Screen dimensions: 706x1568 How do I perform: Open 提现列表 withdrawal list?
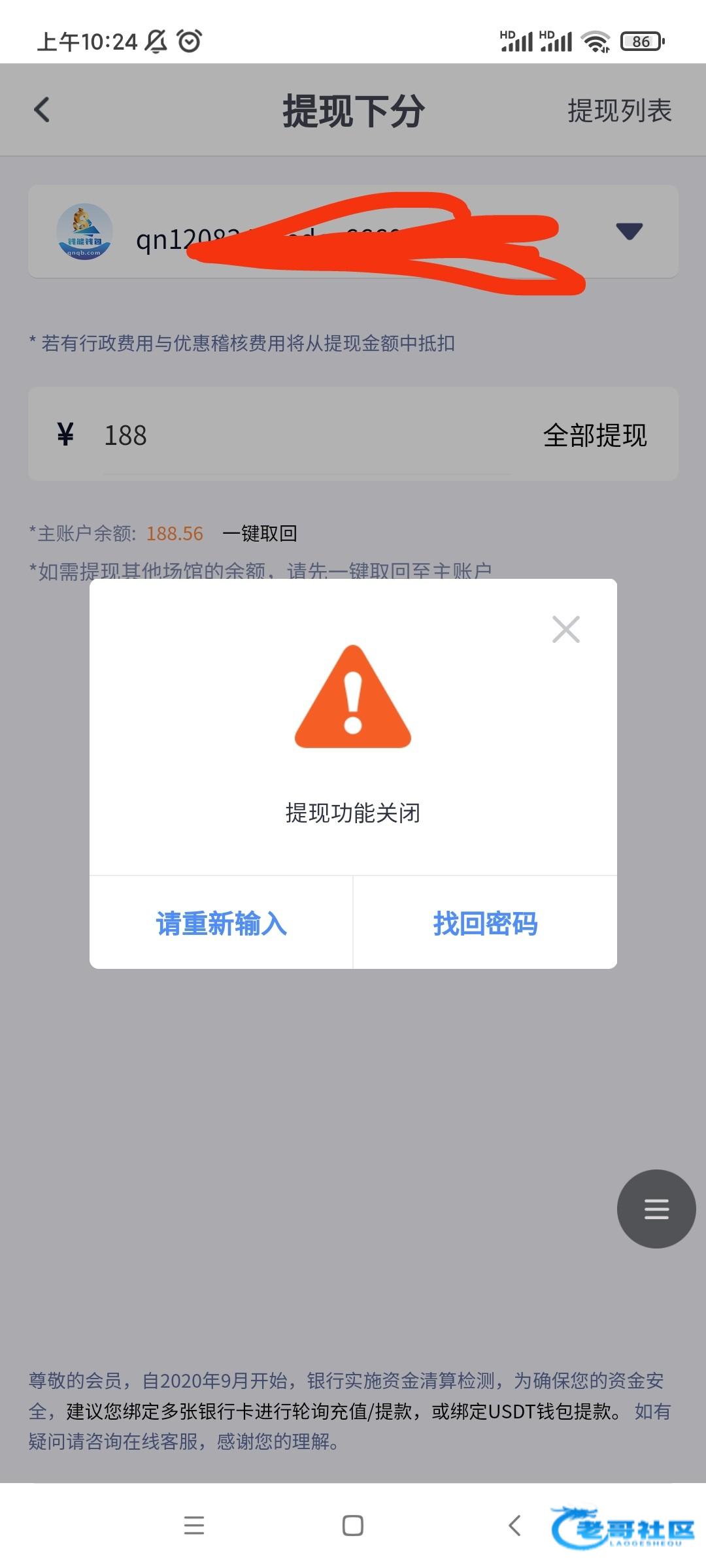click(619, 110)
